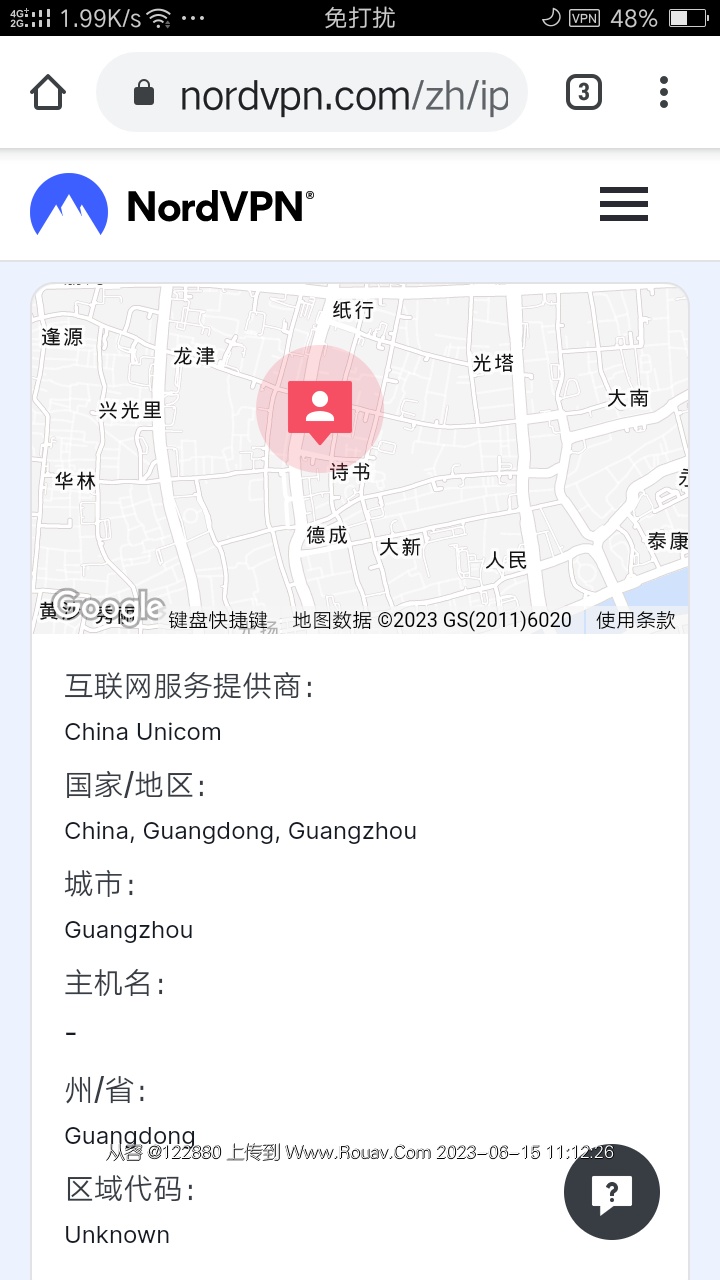
Task: Tap the NordVPN logo to go home
Action: [x=172, y=205]
